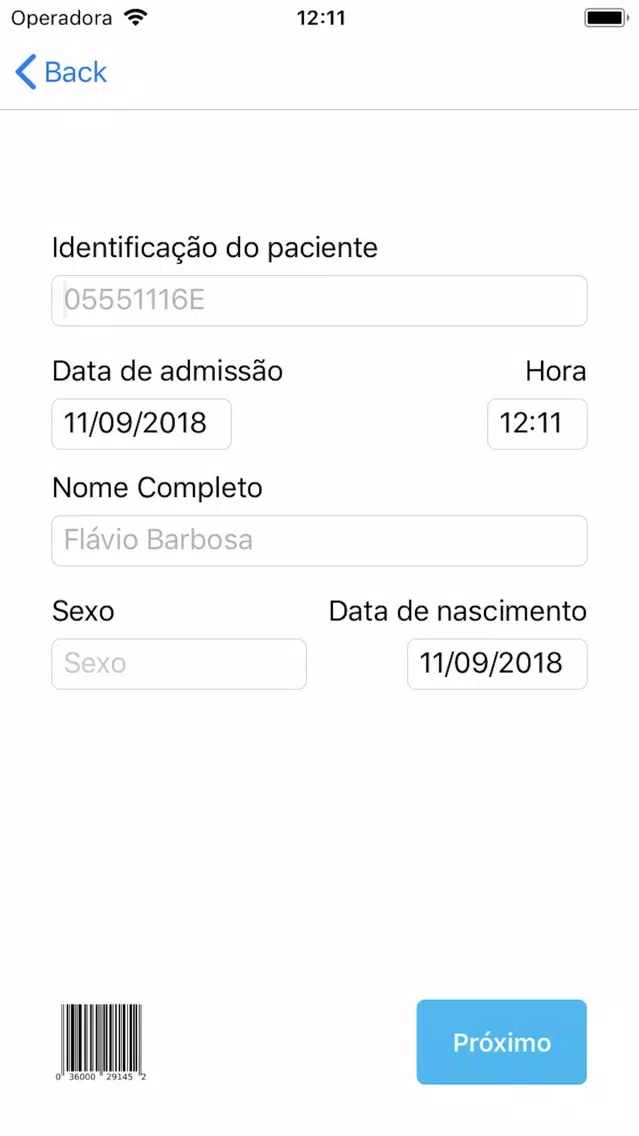Go back to the previous screen
Viewport: 639px width, 1136px height.
(x=61, y=72)
